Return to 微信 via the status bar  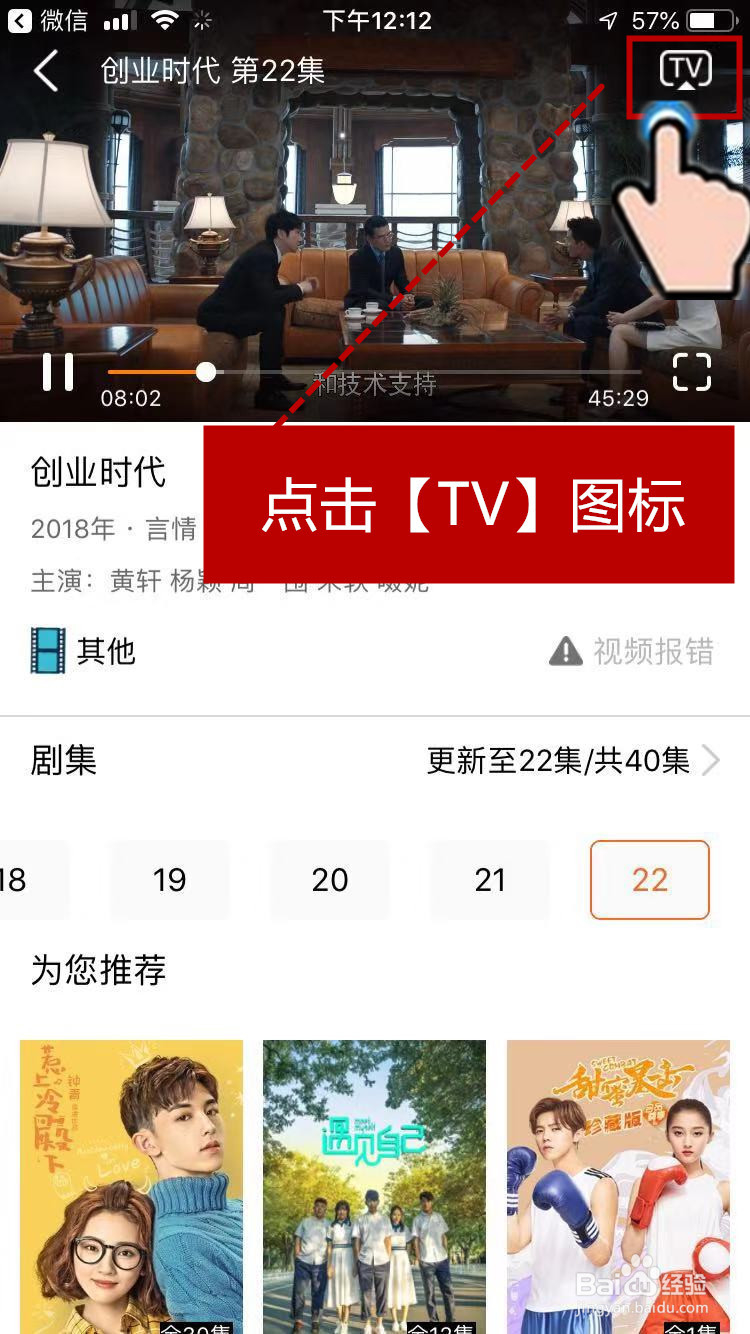48,20
